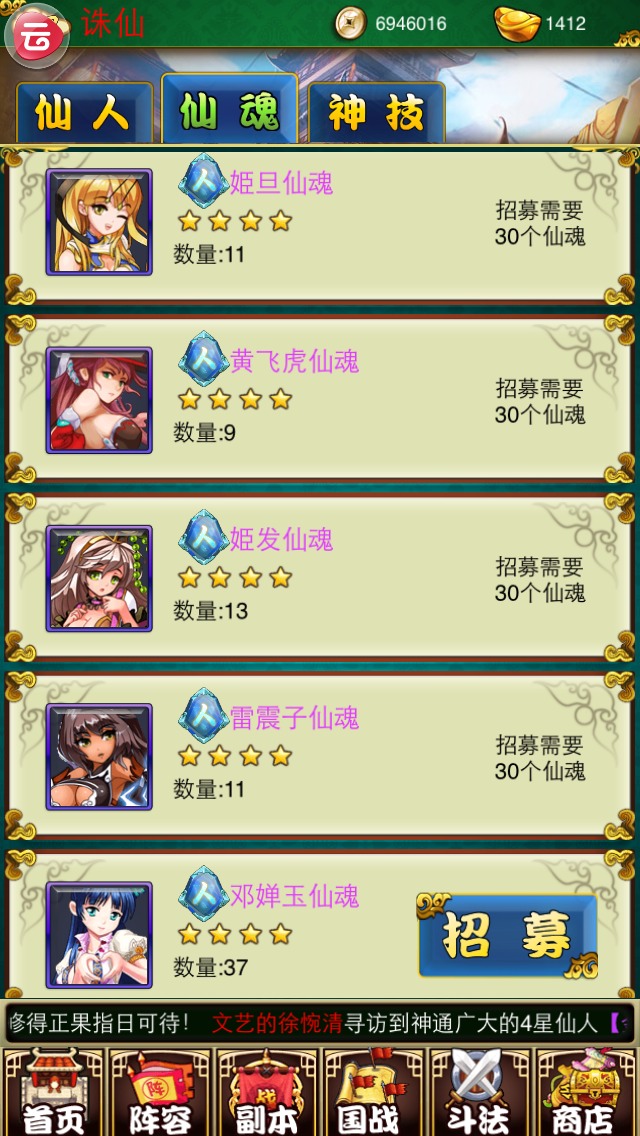Switch to the 神技 tab
The image size is (640, 1136).
(376, 114)
